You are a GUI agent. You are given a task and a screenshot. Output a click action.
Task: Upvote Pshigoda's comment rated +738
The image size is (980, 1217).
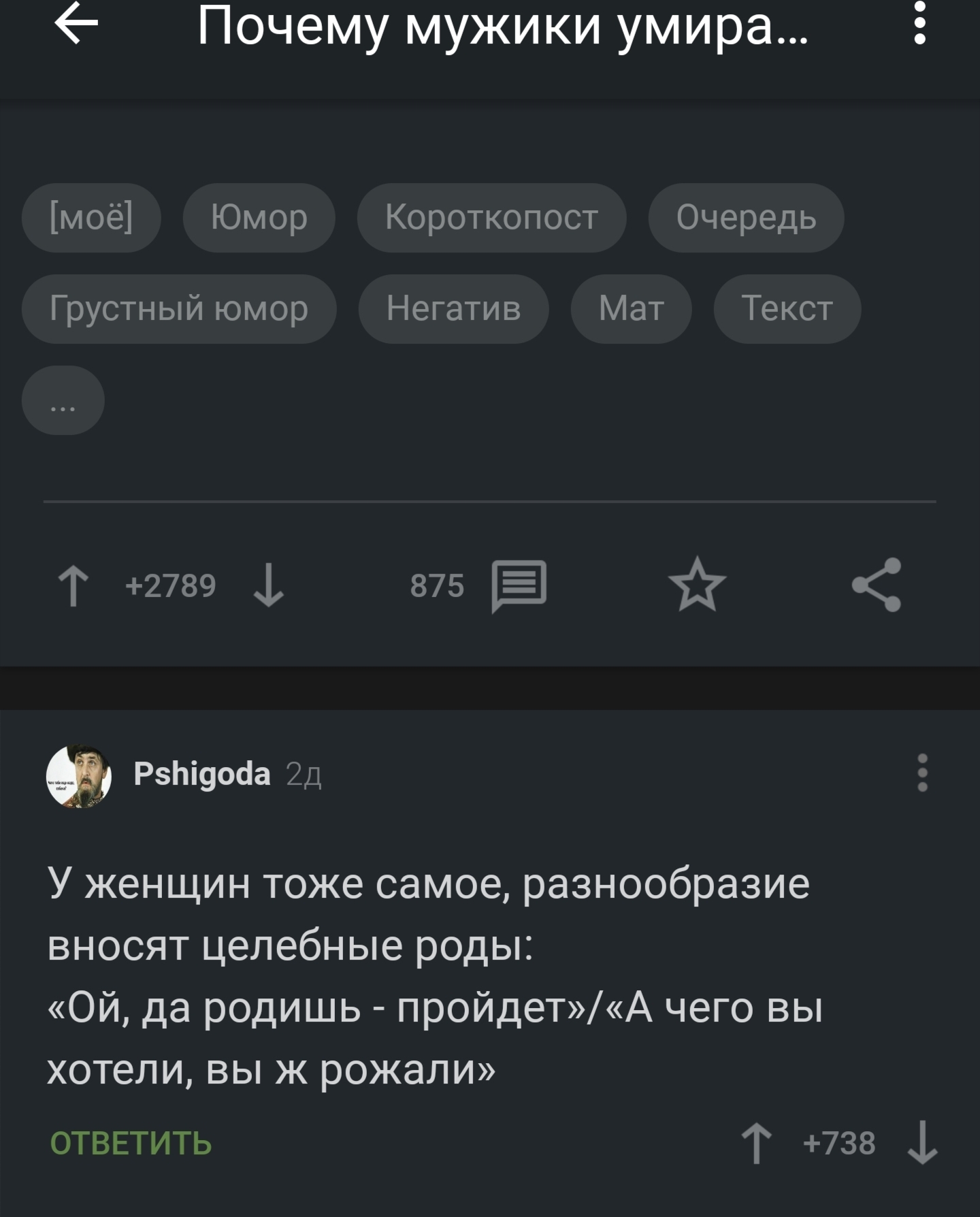756,1143
